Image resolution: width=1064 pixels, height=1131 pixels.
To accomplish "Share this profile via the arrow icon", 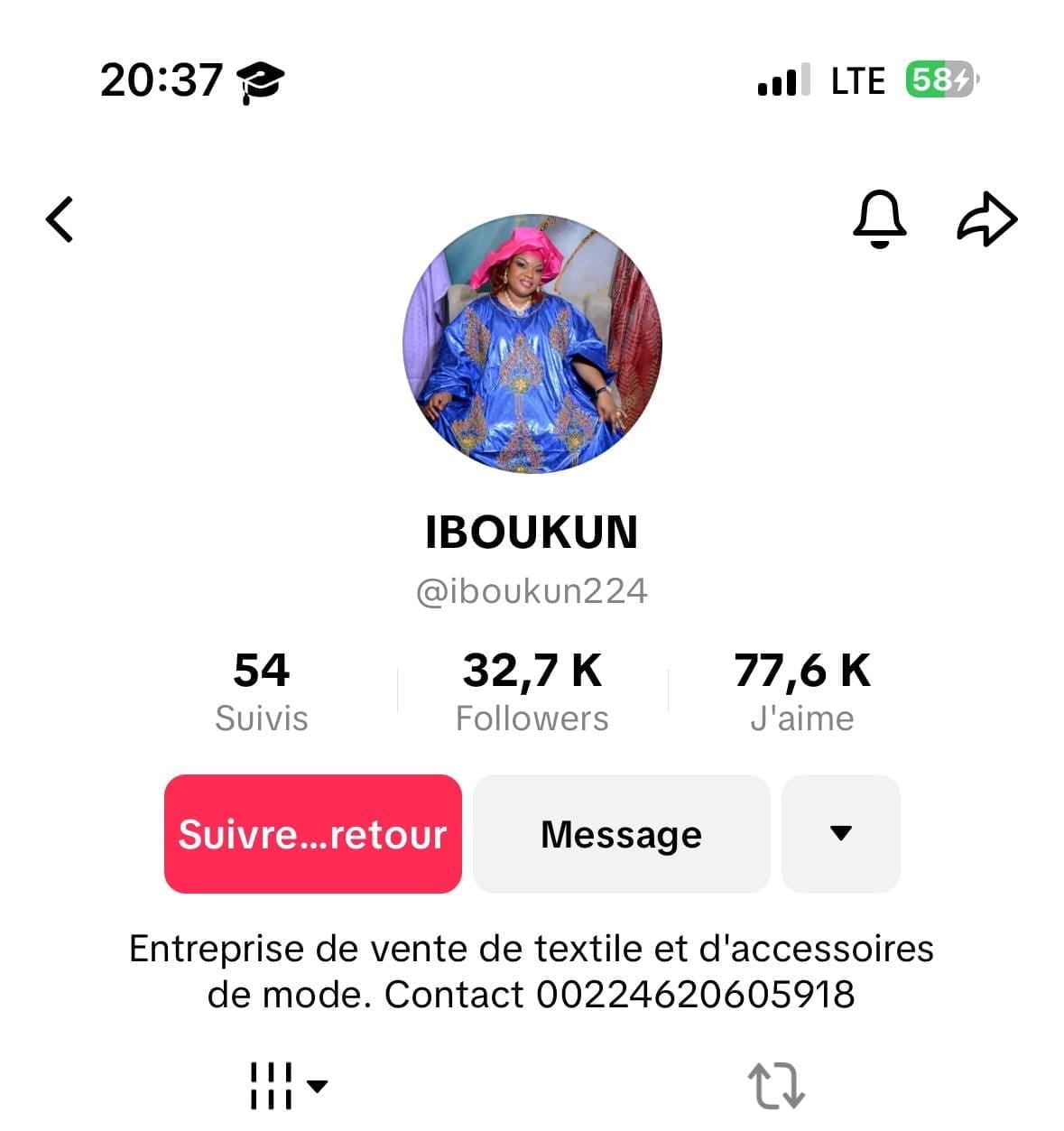I will pos(986,219).
